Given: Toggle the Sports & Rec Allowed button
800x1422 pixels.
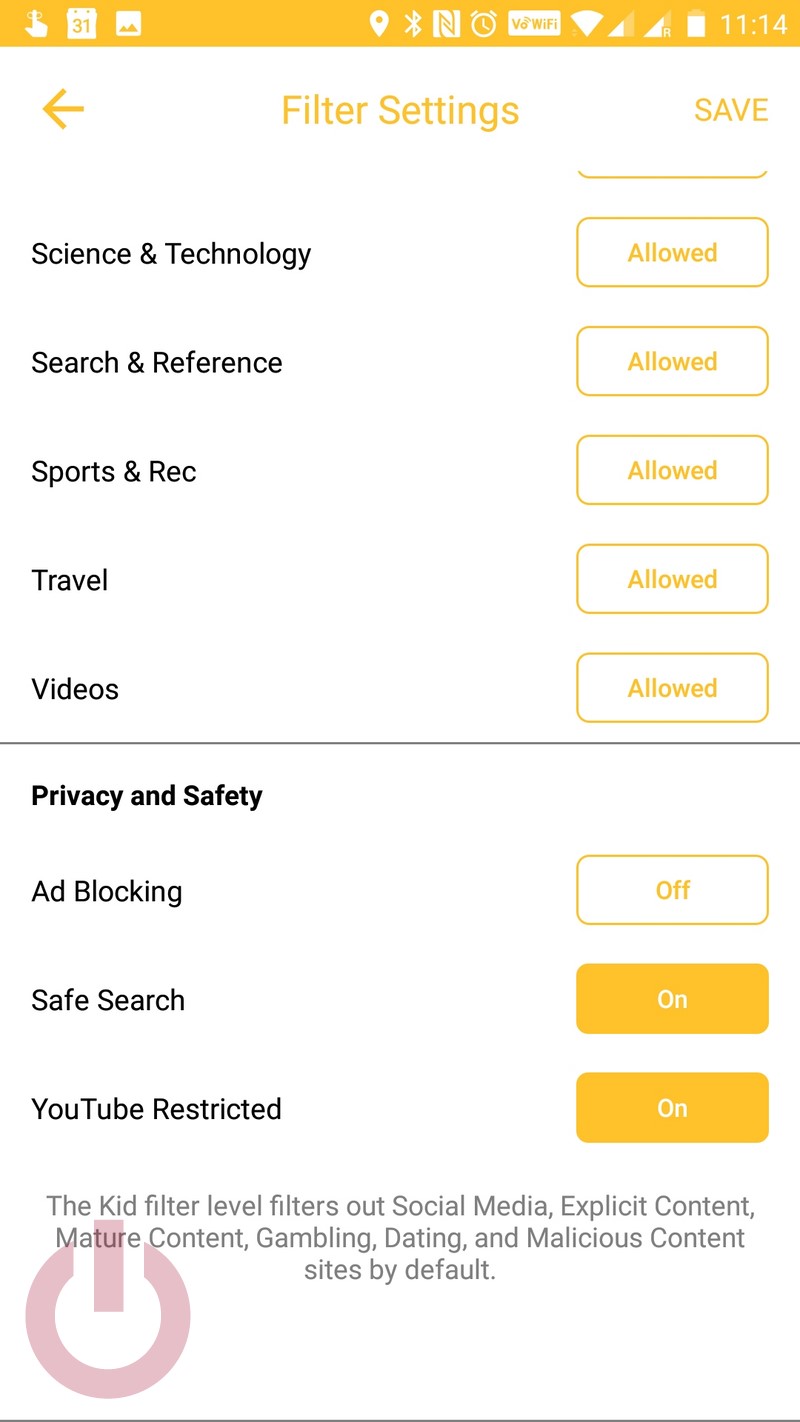Looking at the screenshot, I should (x=672, y=470).
